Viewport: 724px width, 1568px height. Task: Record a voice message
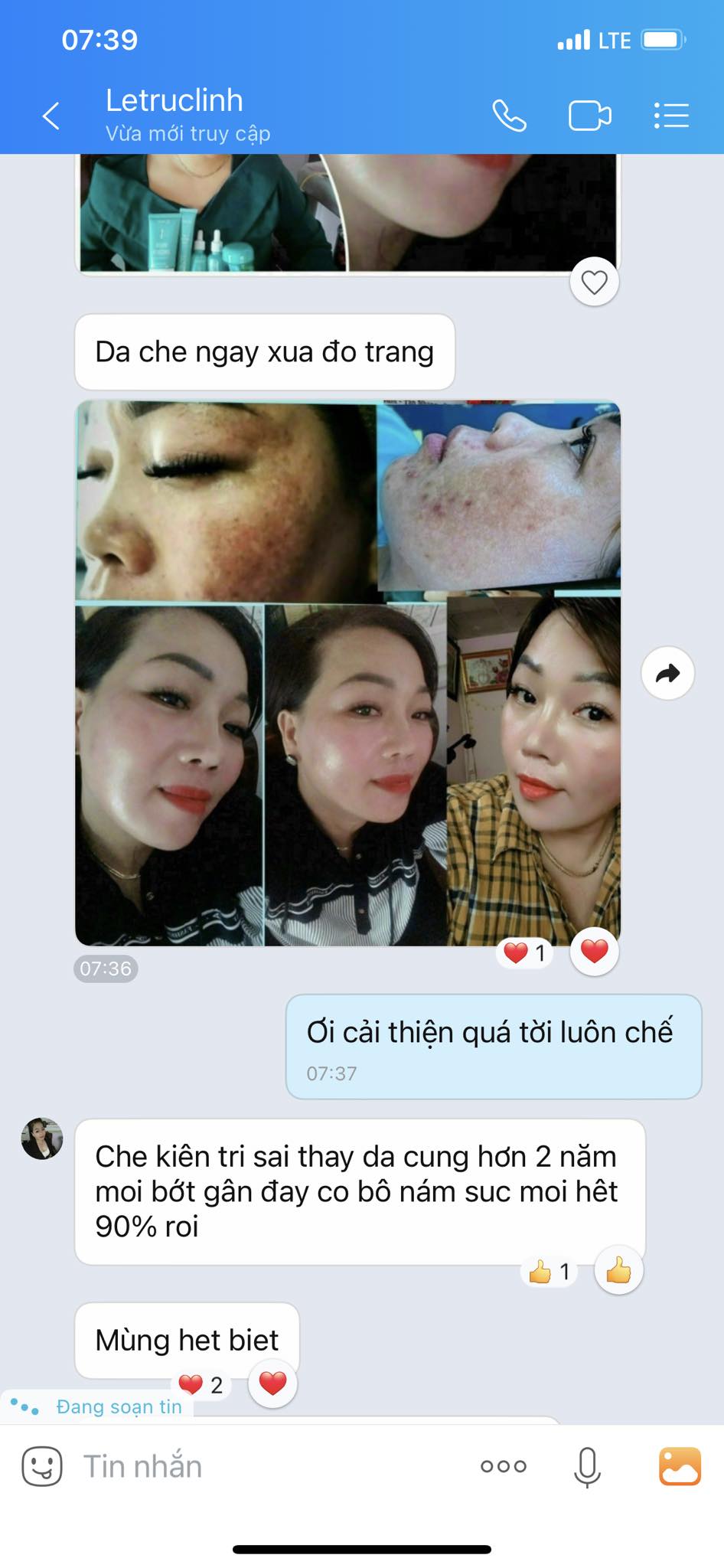click(x=587, y=1466)
